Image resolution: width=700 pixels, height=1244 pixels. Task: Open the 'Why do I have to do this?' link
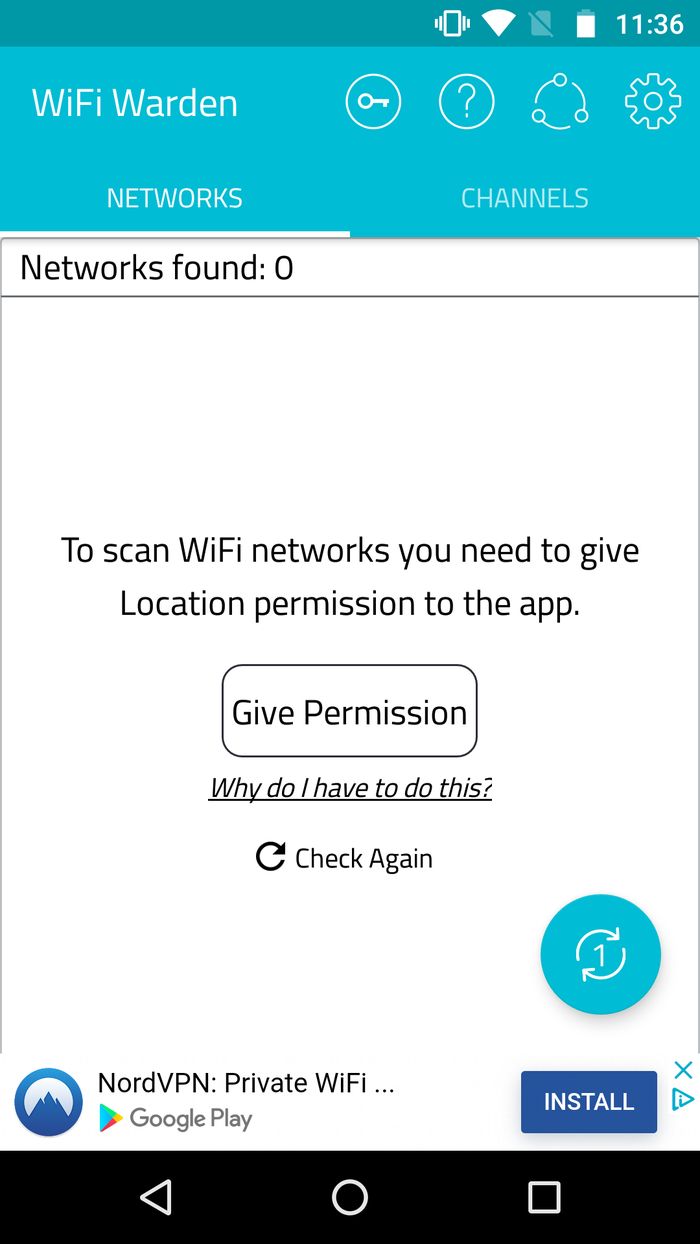350,788
